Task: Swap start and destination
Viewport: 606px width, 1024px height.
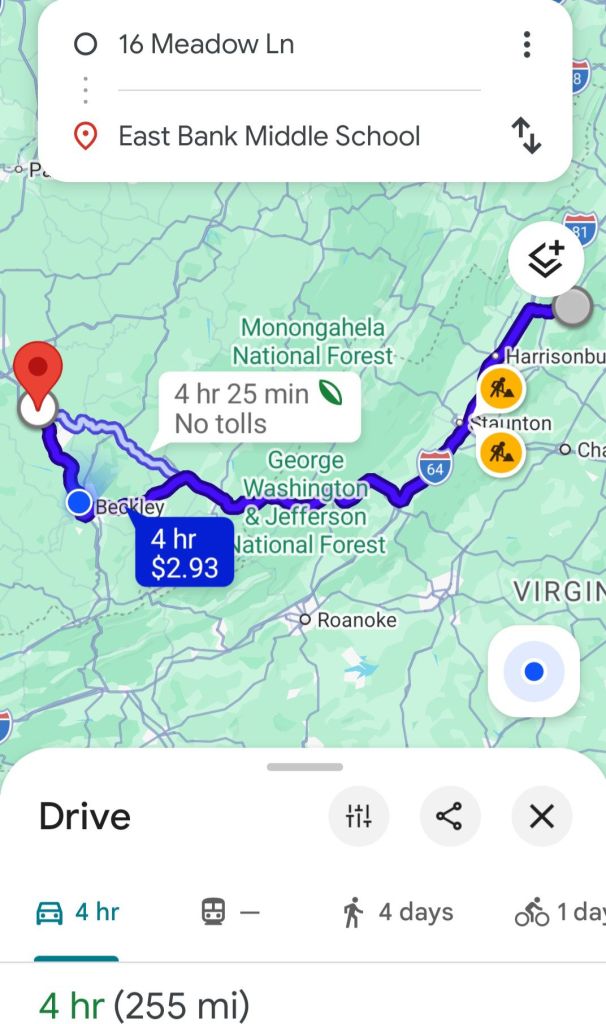Action: click(x=527, y=136)
